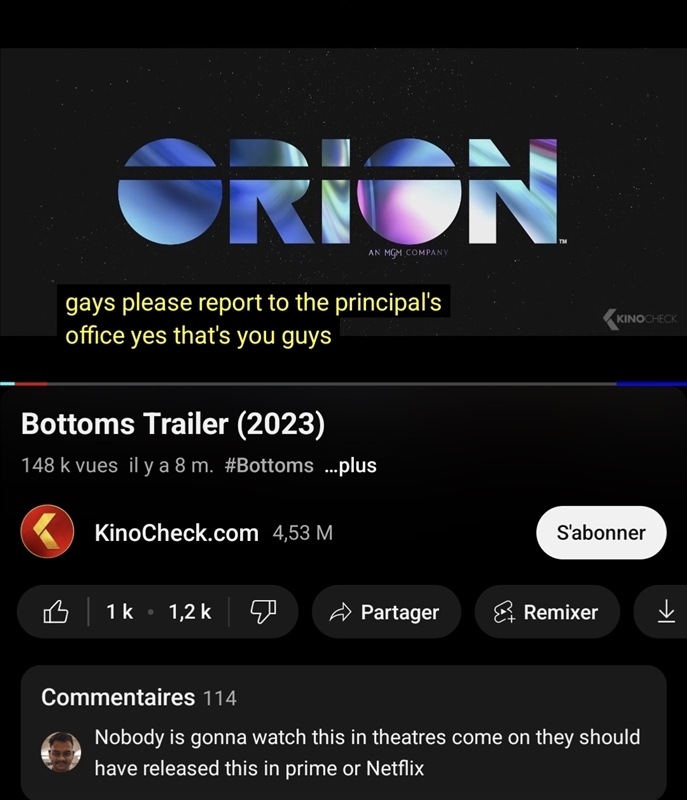Expand the description with ...plus
Viewport: 687px width, 800px height.
pos(351,465)
